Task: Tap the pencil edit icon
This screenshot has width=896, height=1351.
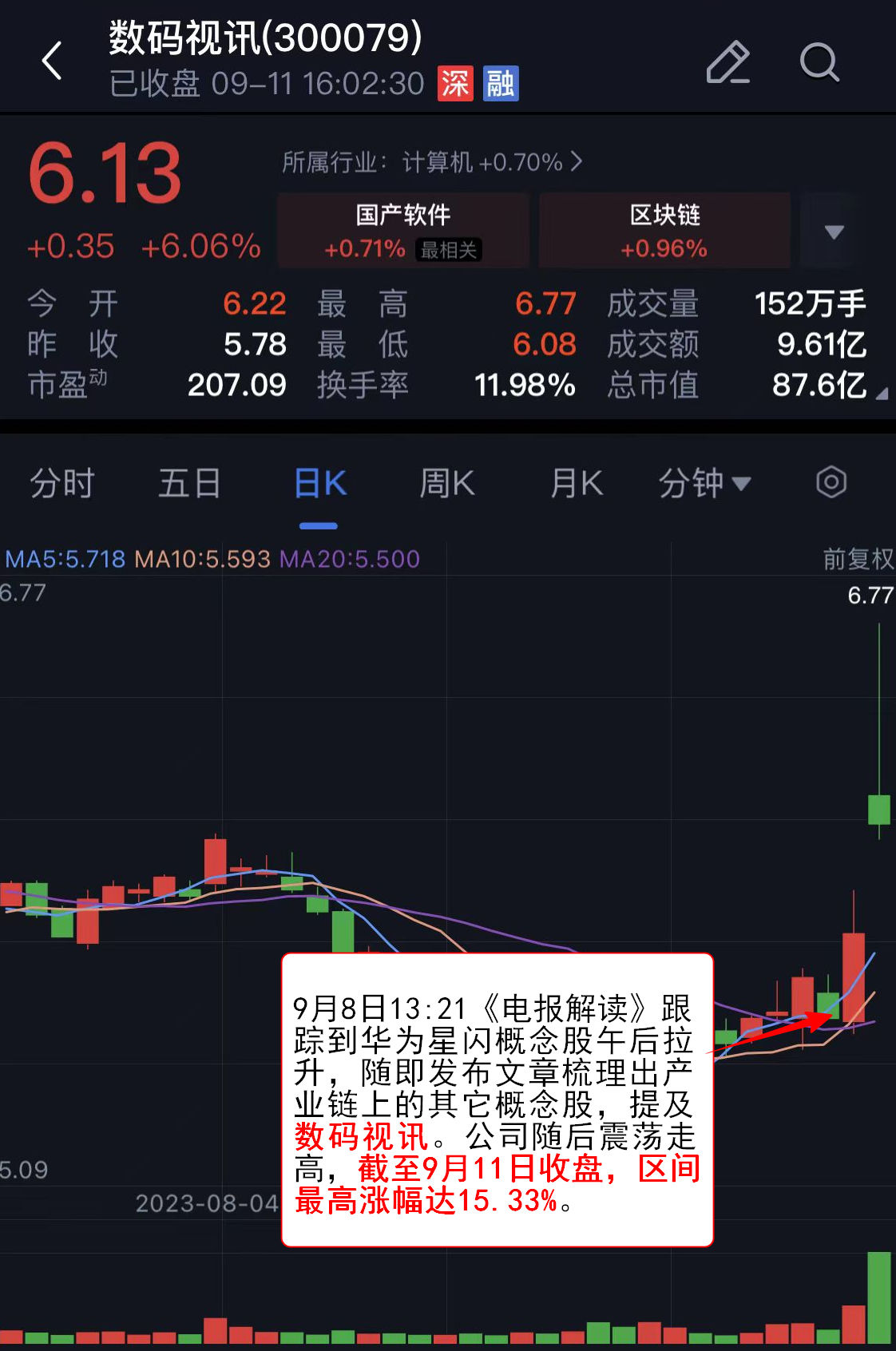Action: click(728, 61)
